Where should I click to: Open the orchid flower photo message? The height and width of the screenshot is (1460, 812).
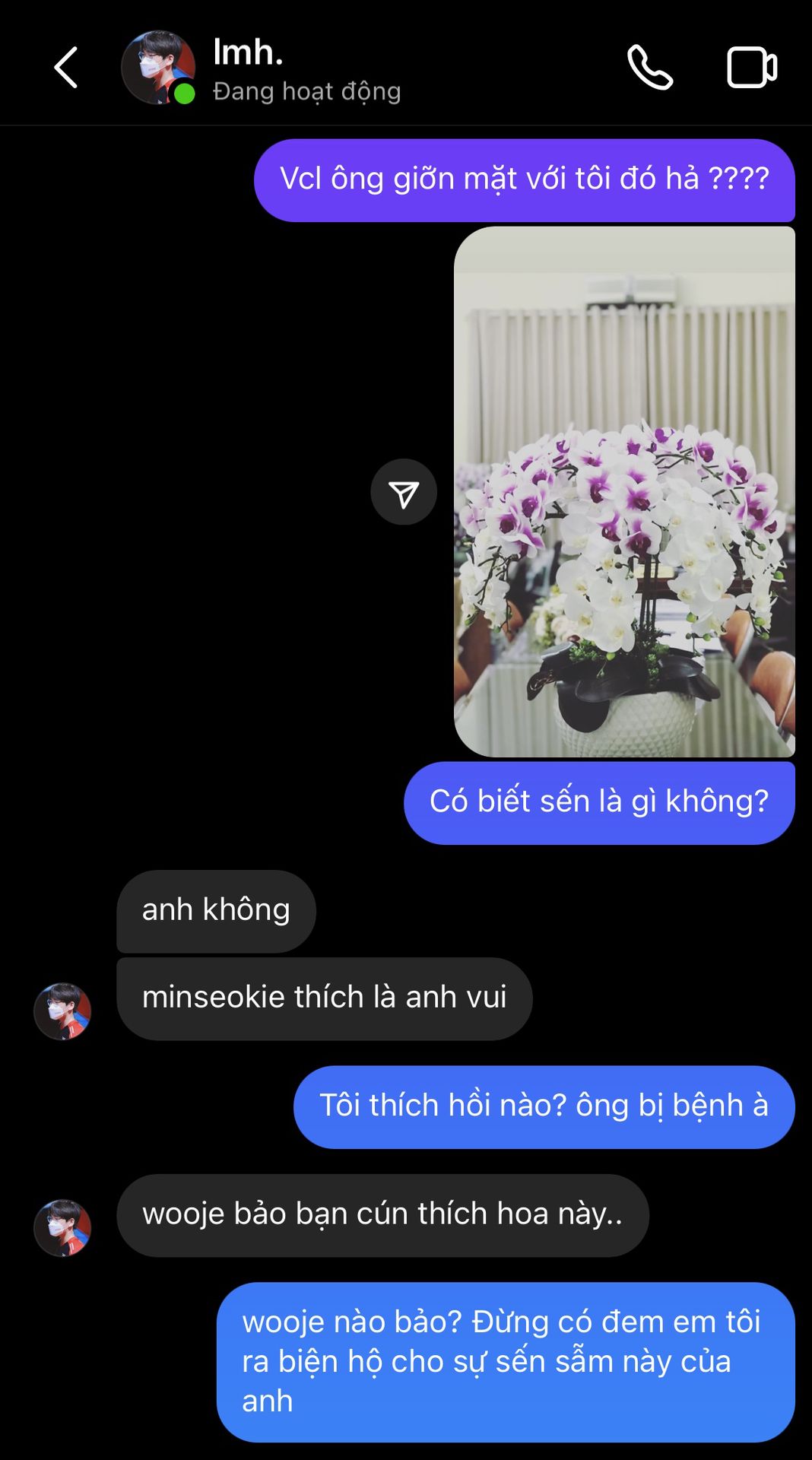(x=624, y=492)
